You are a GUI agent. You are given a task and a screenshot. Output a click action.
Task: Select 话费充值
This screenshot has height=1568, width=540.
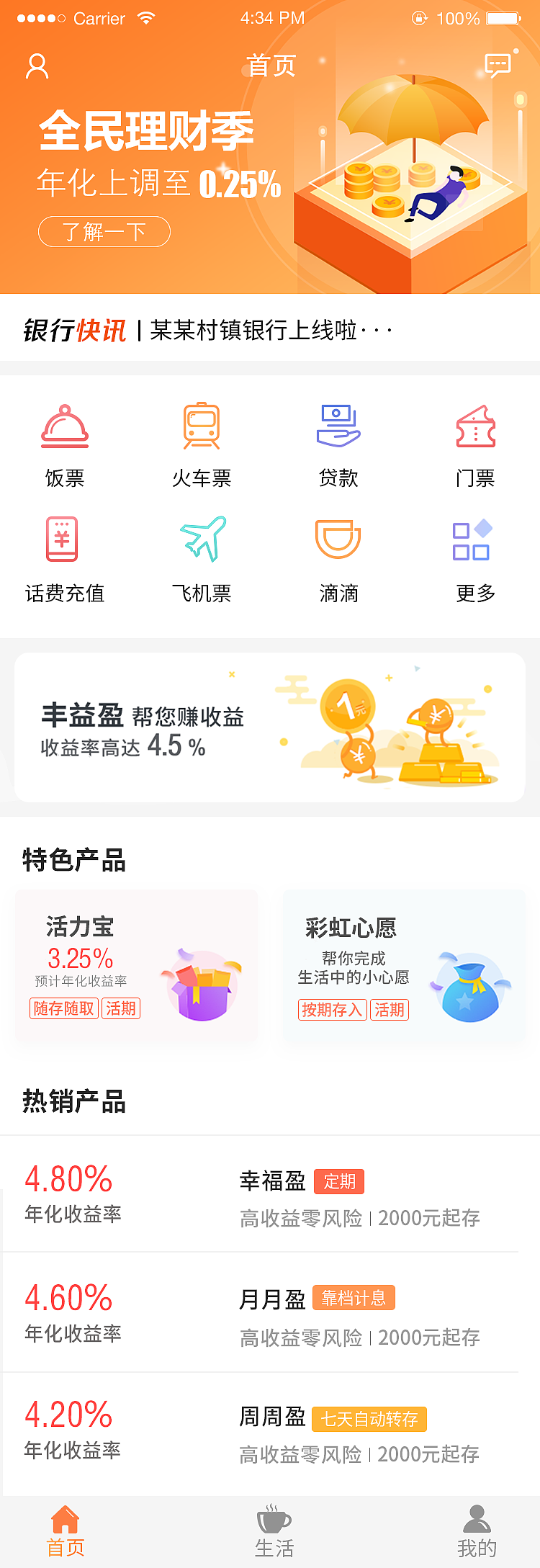(x=65, y=560)
